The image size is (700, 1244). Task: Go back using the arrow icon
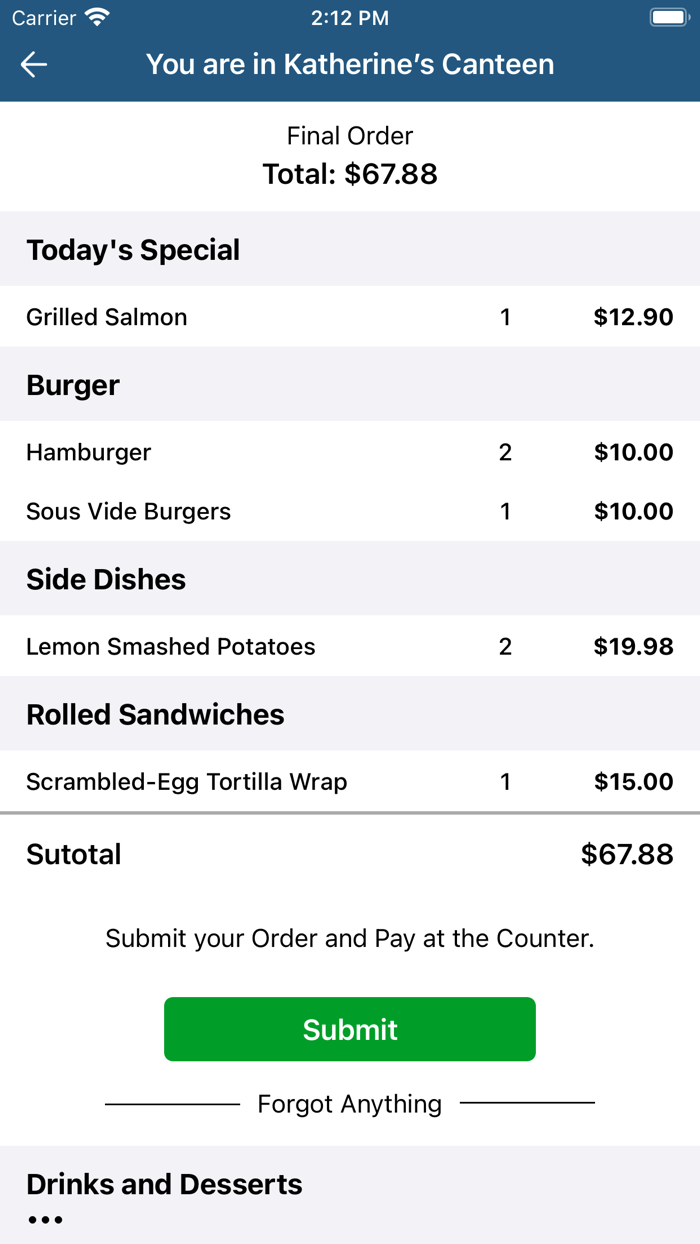(34, 65)
